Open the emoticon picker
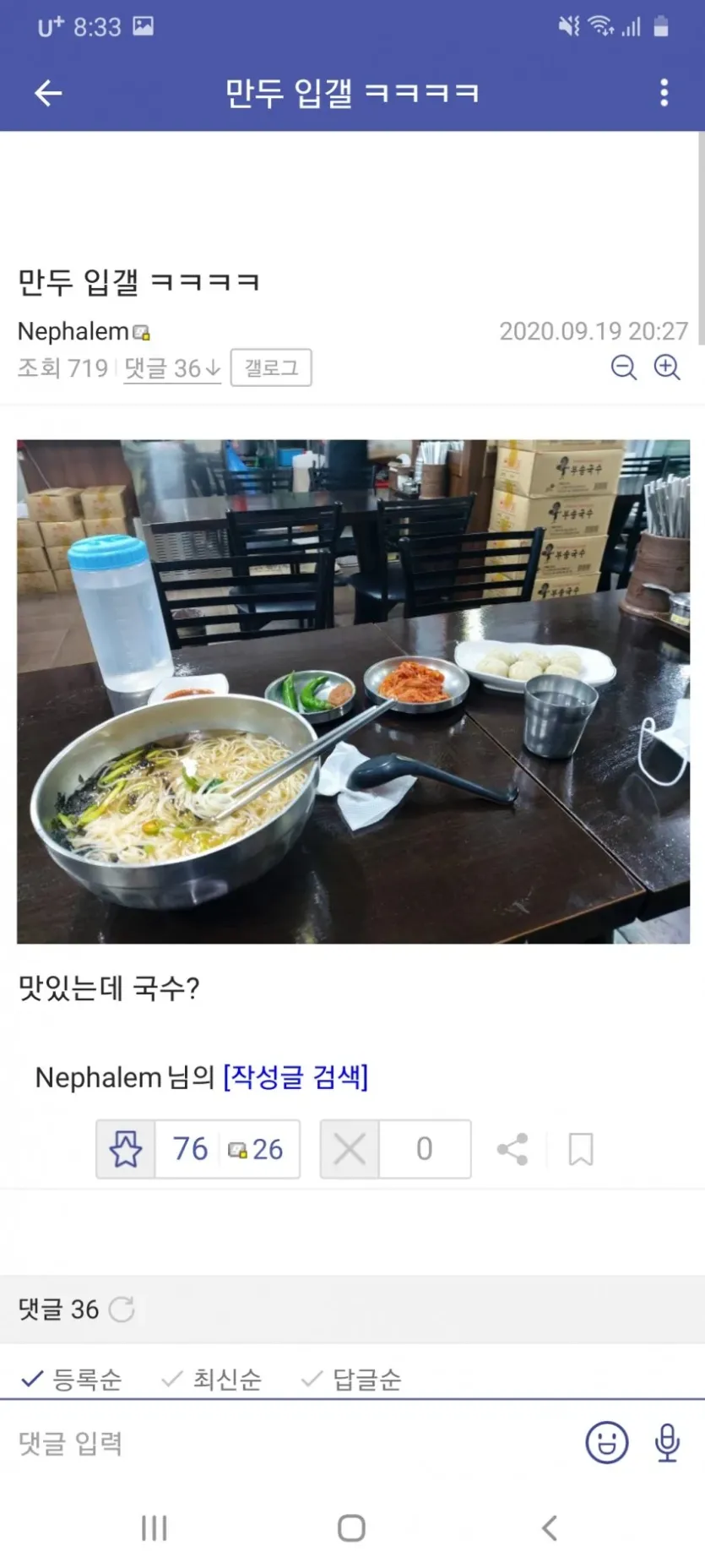705x1568 pixels. click(x=606, y=1443)
